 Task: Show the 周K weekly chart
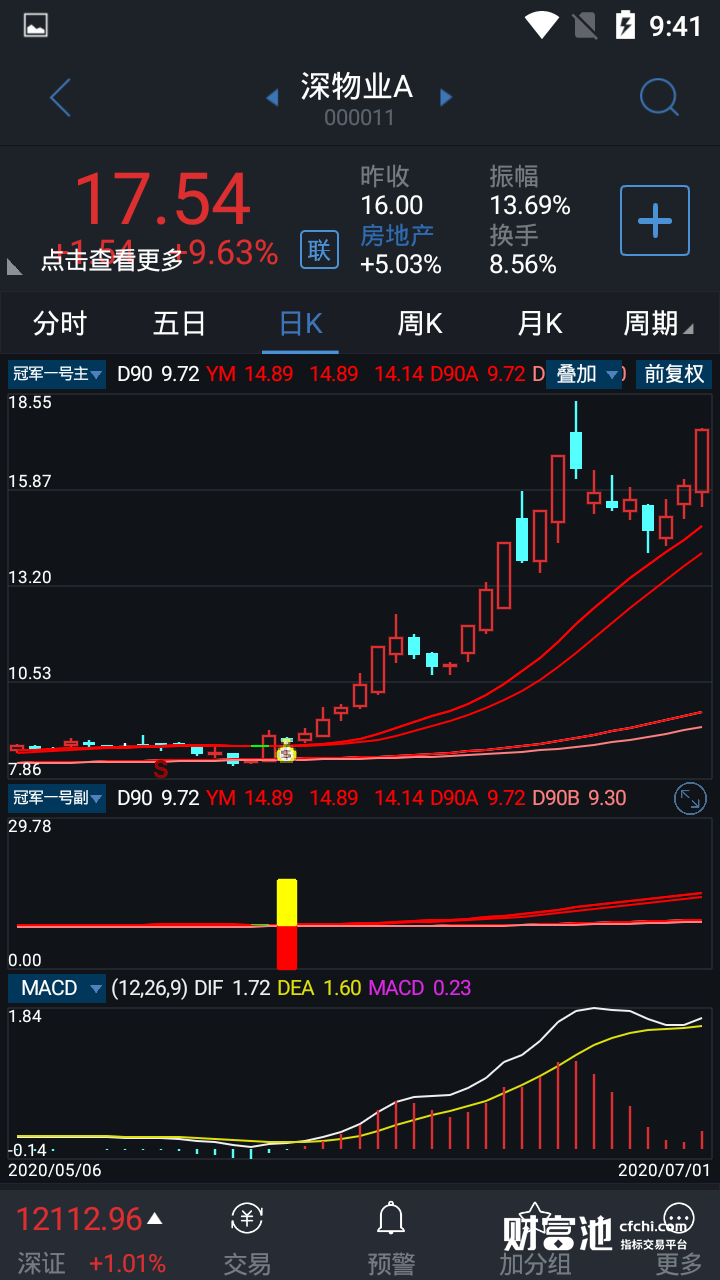point(420,324)
